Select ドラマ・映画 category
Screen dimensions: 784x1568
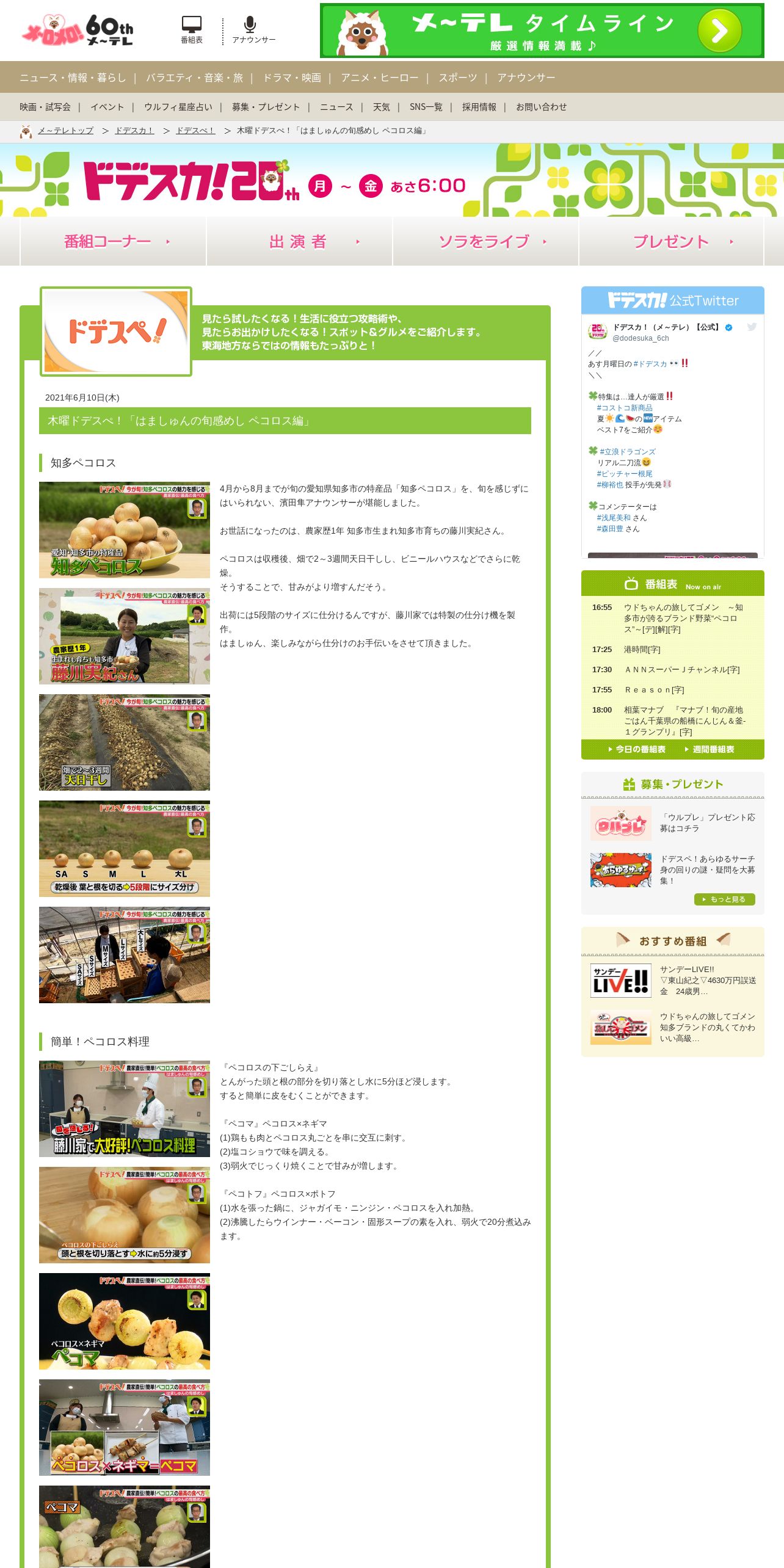292,78
